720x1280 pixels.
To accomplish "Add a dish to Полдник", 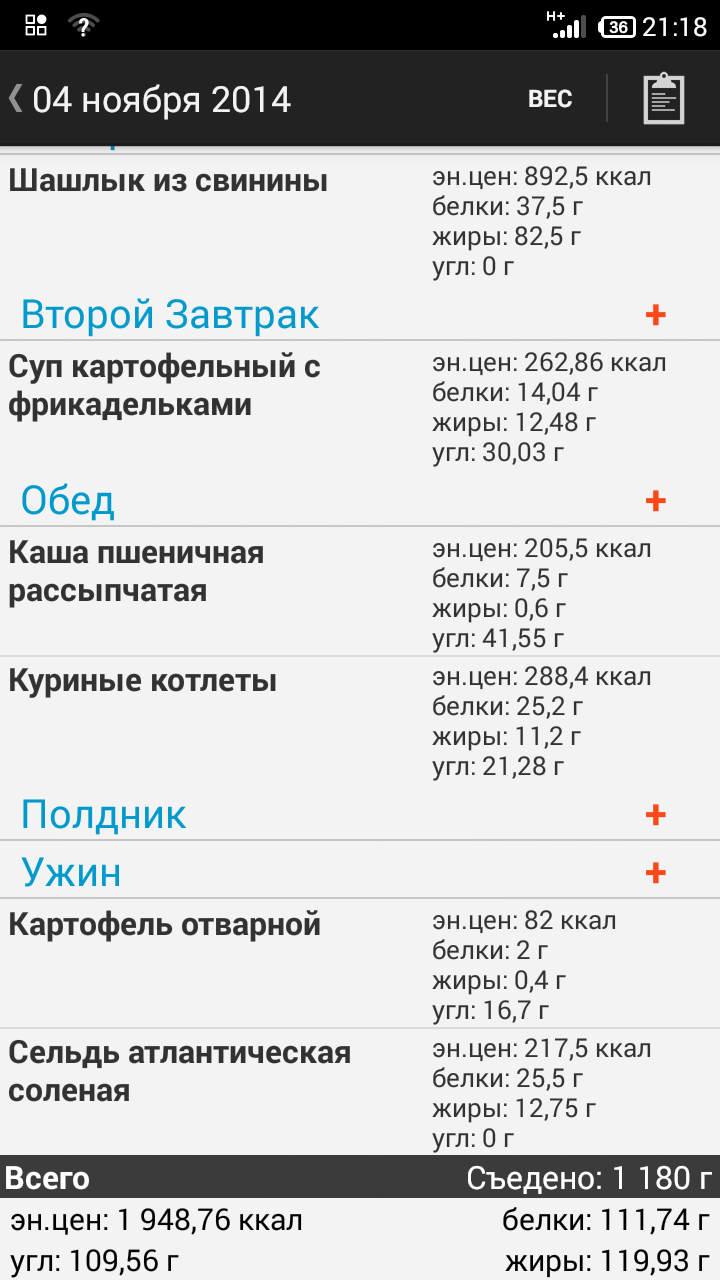I will coord(655,815).
